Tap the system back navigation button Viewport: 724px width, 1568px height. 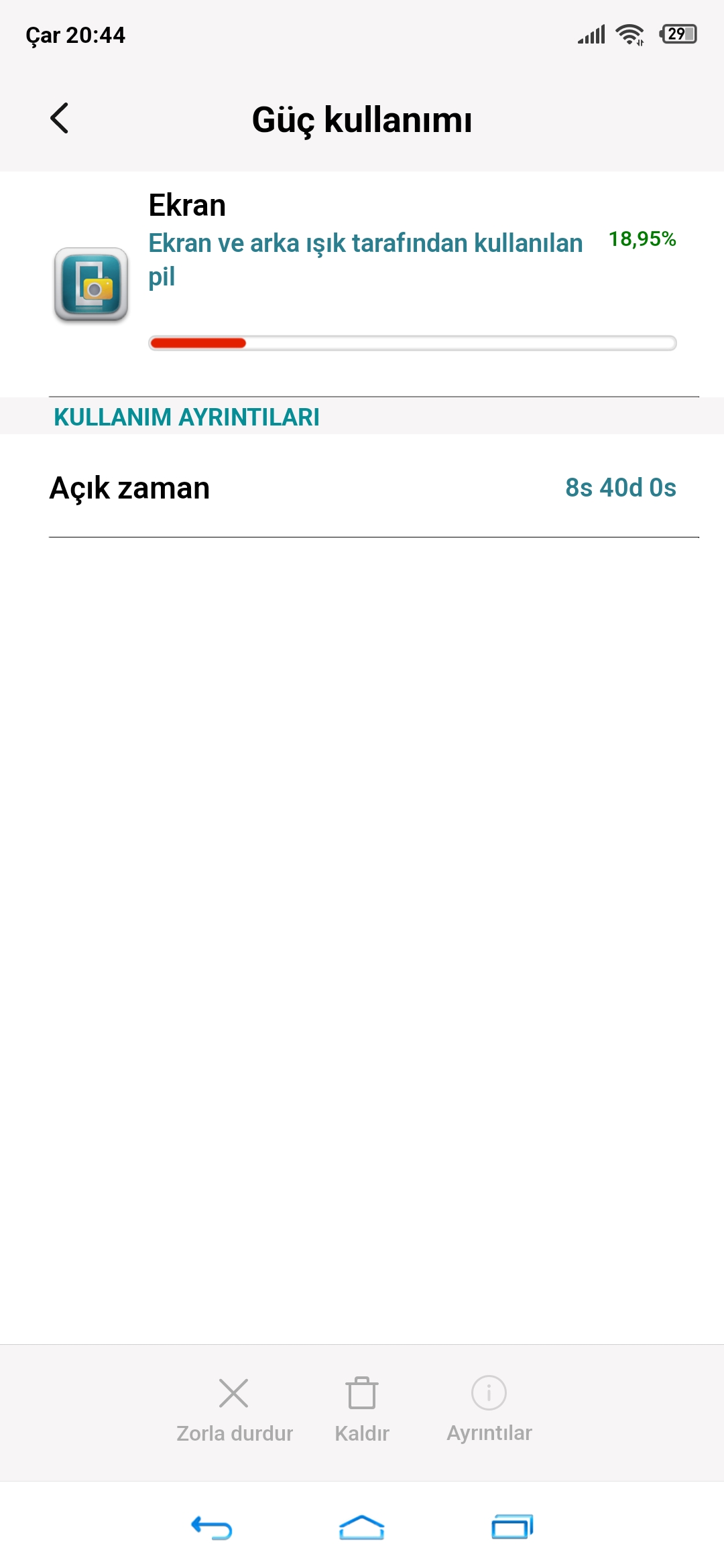point(212,1527)
